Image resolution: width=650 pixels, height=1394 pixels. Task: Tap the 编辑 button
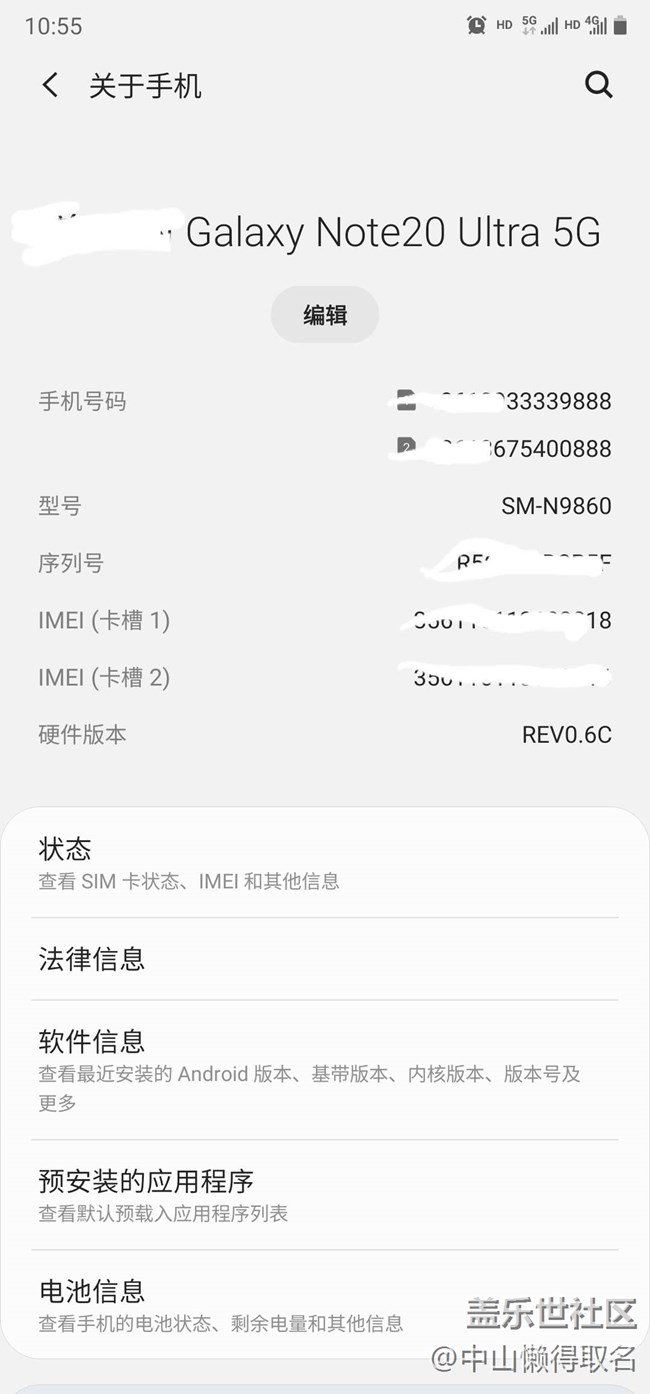[x=325, y=315]
